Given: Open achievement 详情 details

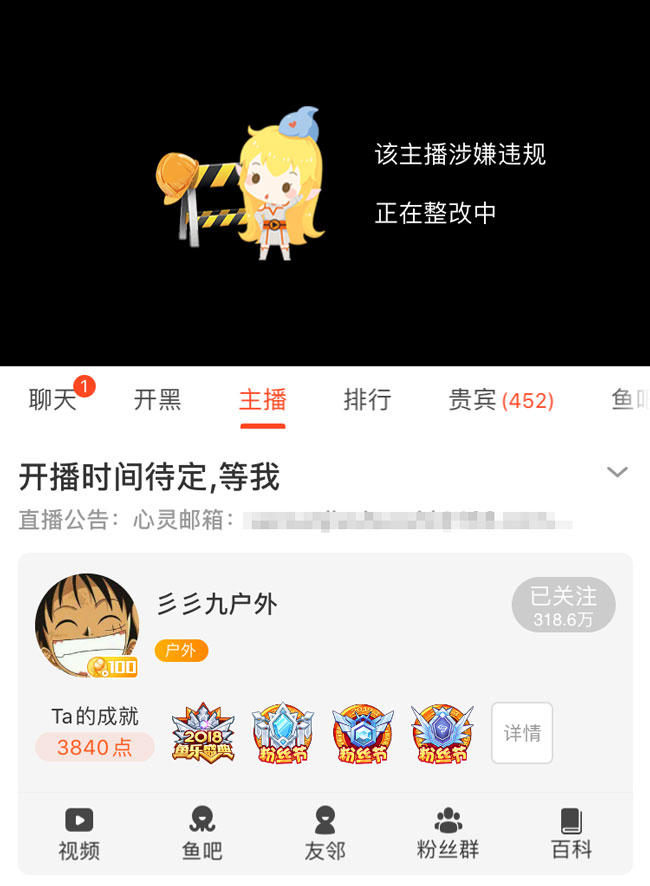Looking at the screenshot, I should pos(522,733).
